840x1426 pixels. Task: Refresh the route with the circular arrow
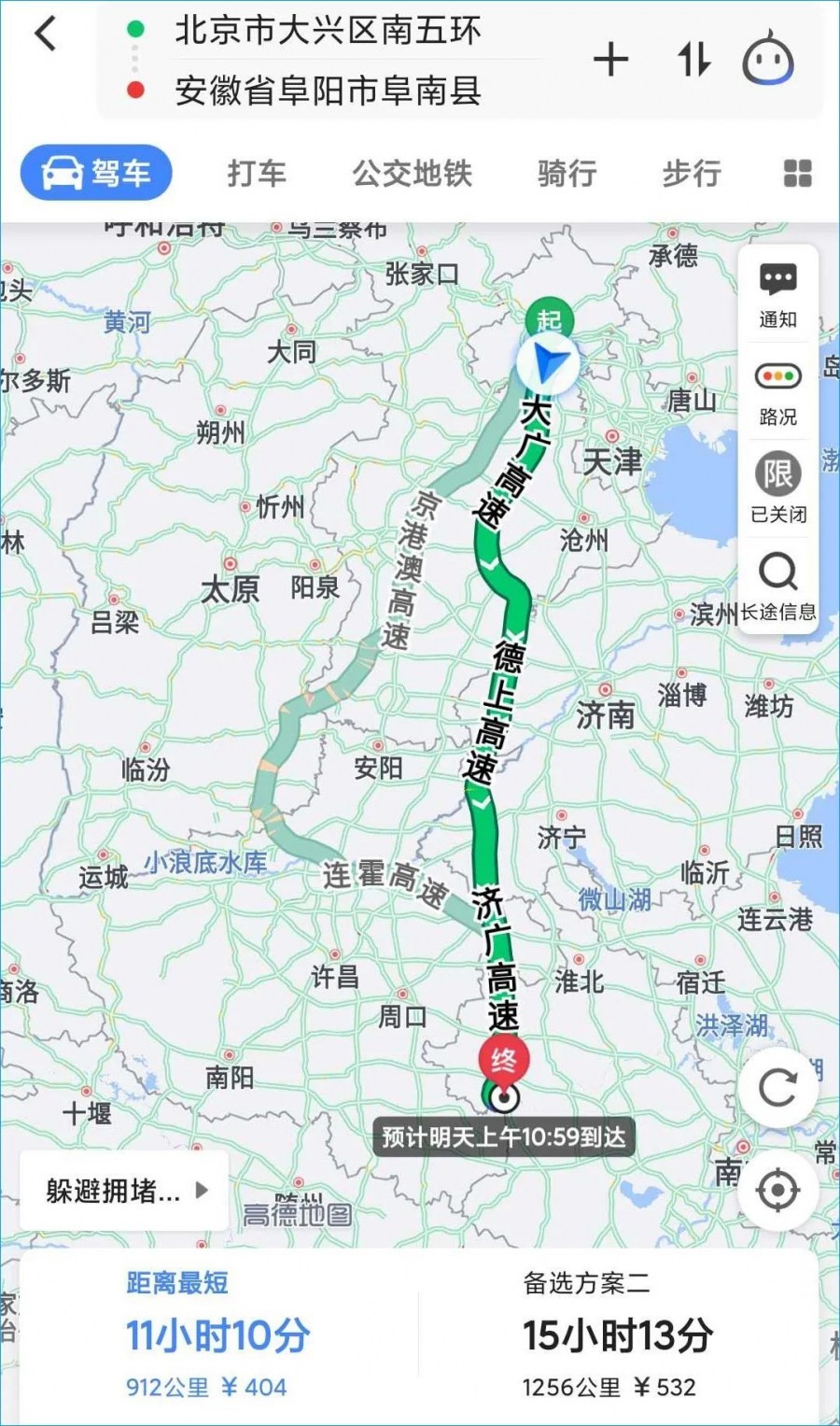point(777,1087)
